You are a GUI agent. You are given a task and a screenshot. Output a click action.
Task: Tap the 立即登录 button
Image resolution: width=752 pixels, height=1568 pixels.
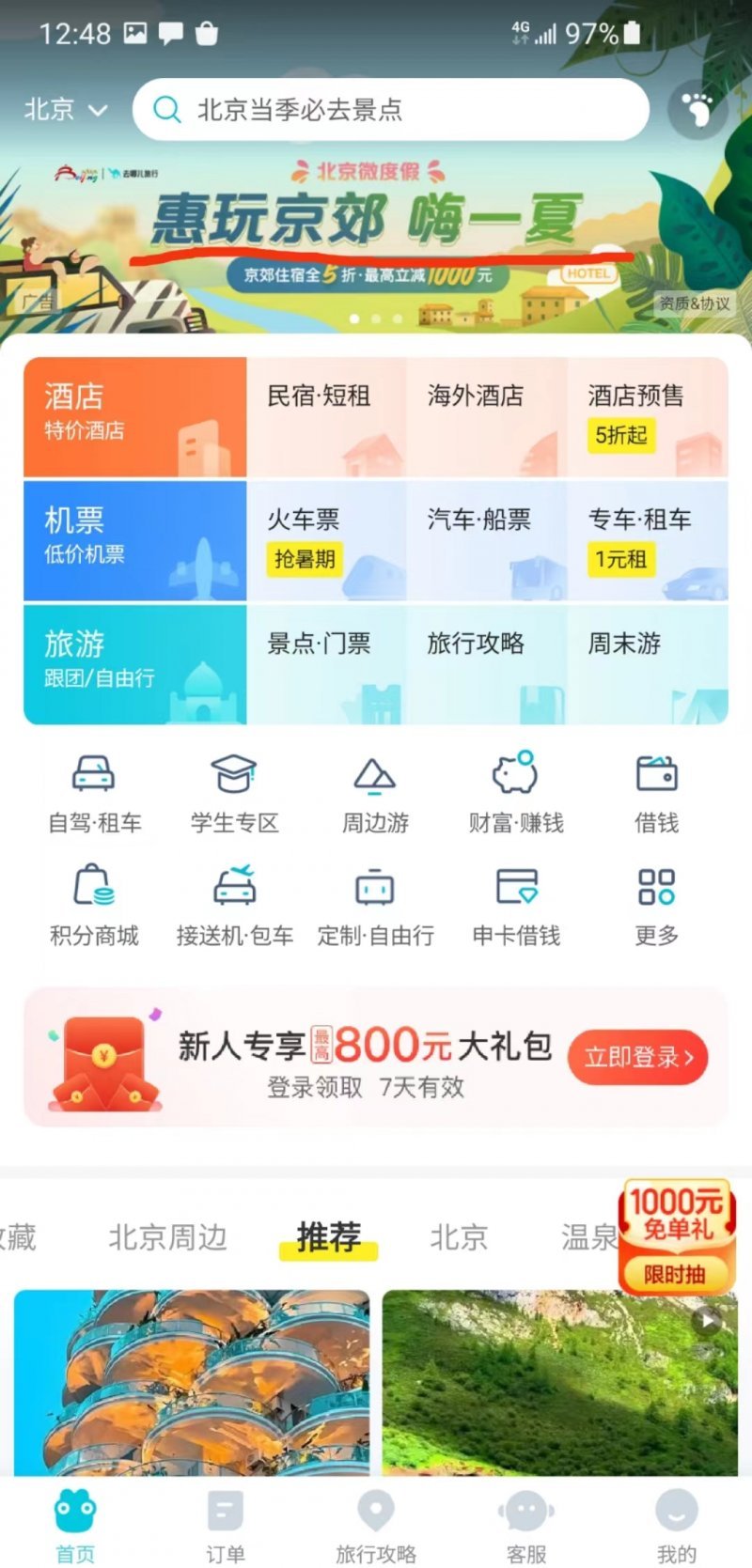click(x=637, y=1057)
